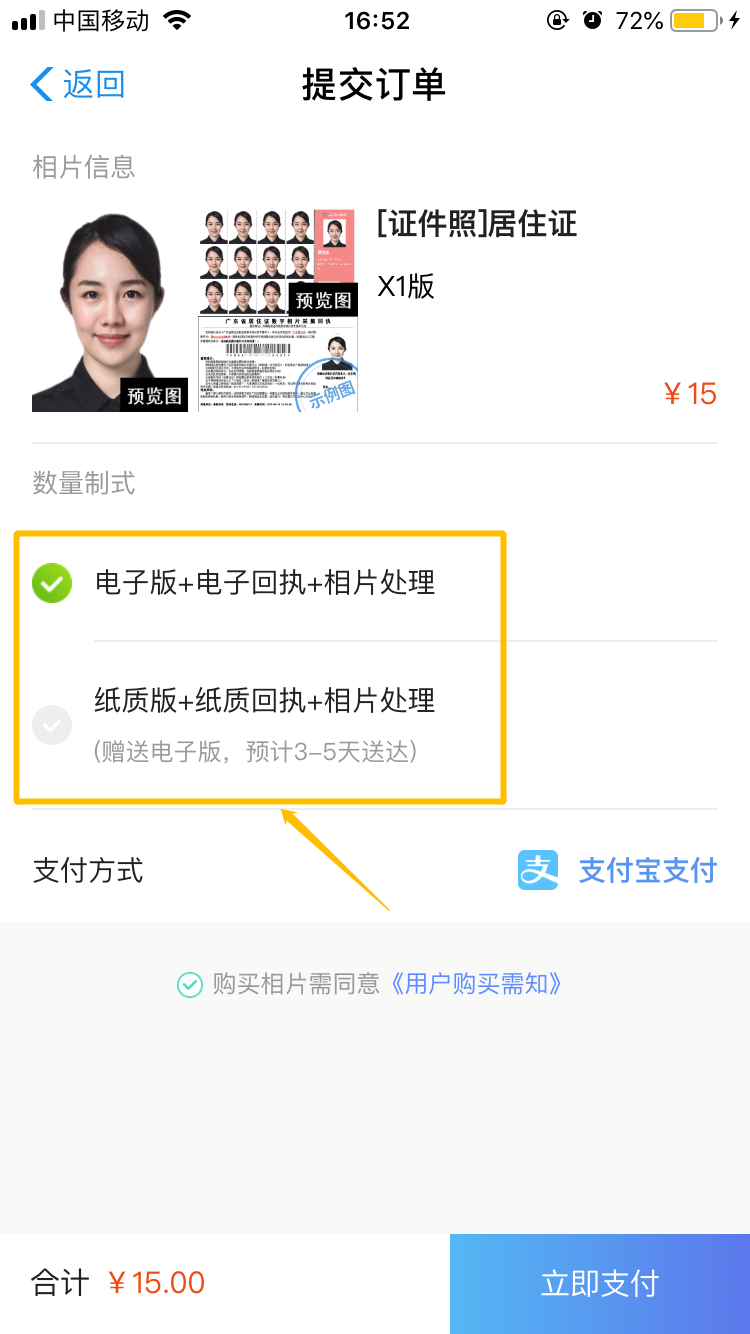Open the photo sheet and receipt preview
The width and height of the screenshot is (750, 1334).
coord(278,311)
